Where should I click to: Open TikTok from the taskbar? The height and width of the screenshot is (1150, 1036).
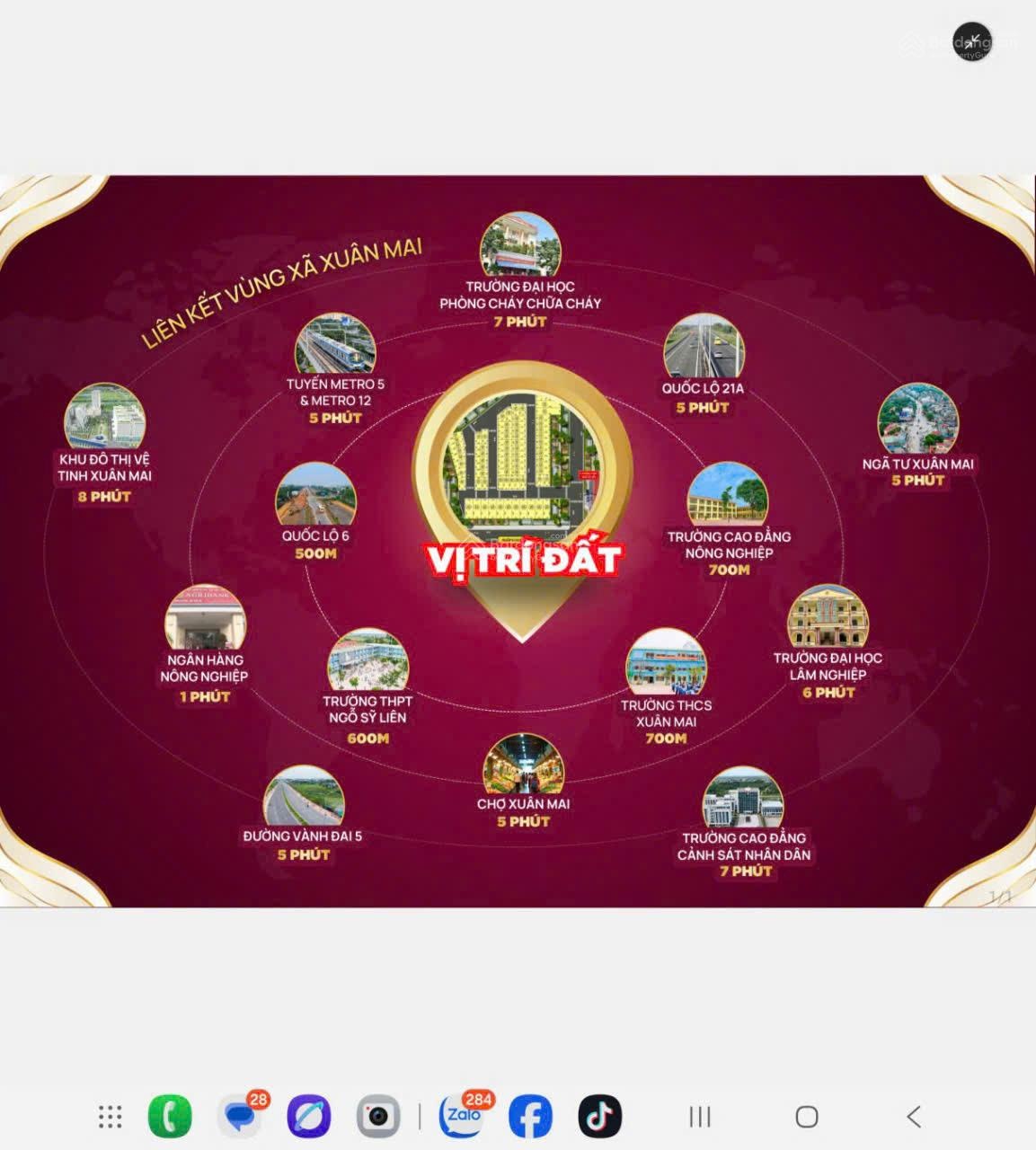(599, 1117)
